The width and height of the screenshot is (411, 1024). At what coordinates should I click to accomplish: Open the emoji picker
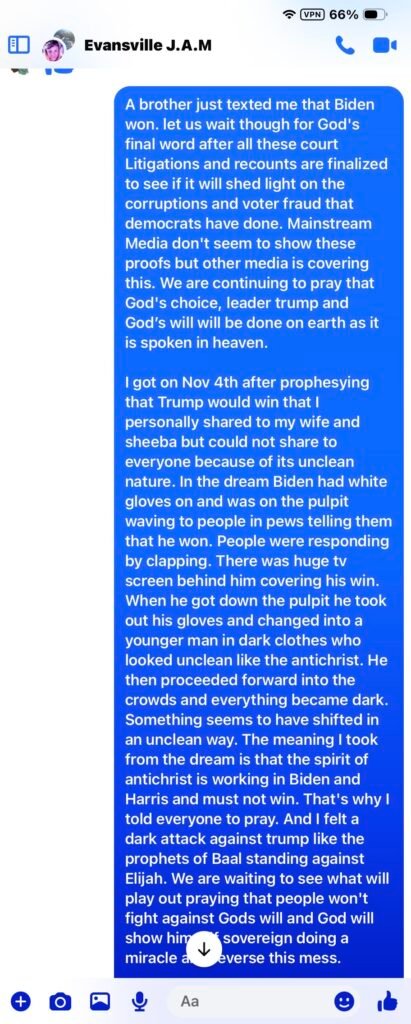pos(344,1000)
